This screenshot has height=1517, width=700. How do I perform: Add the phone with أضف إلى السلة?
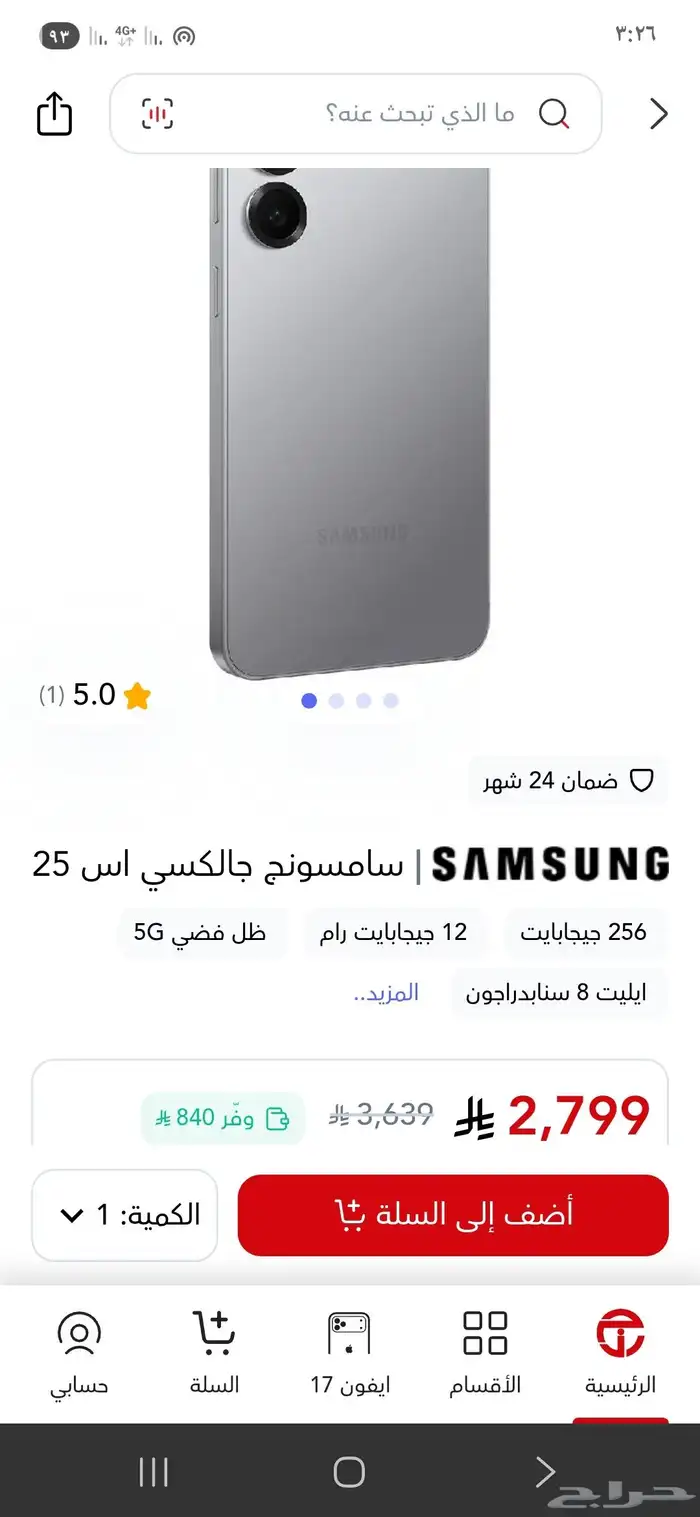[x=452, y=1215]
